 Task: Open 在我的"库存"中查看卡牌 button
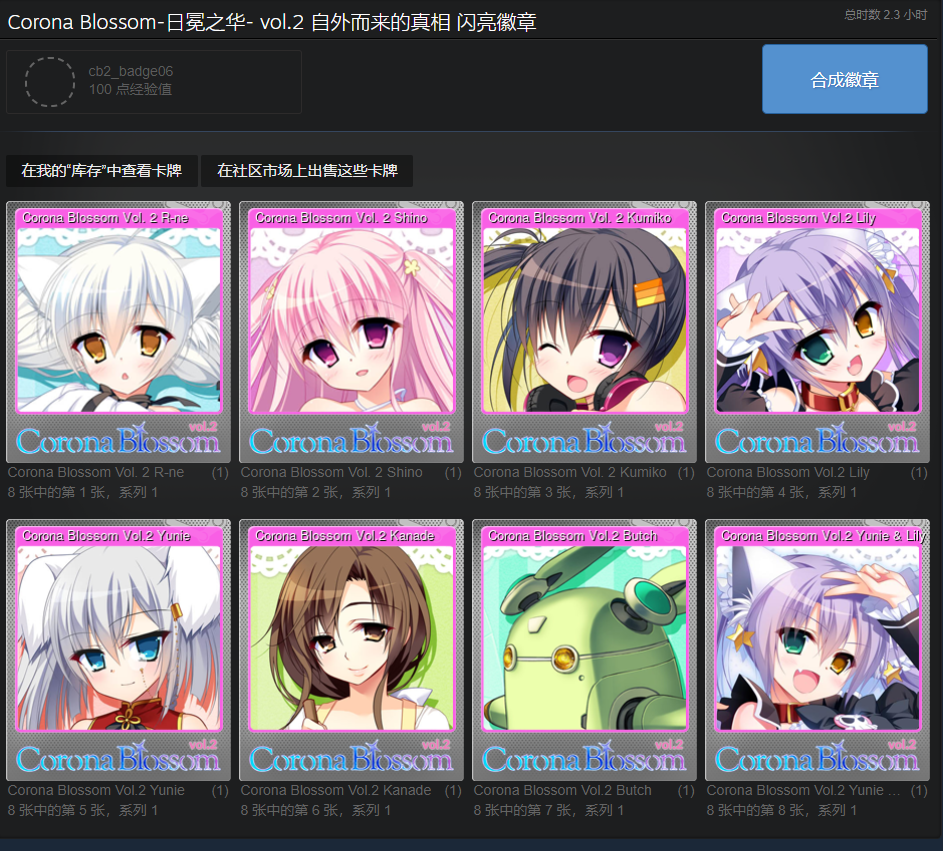coord(102,171)
